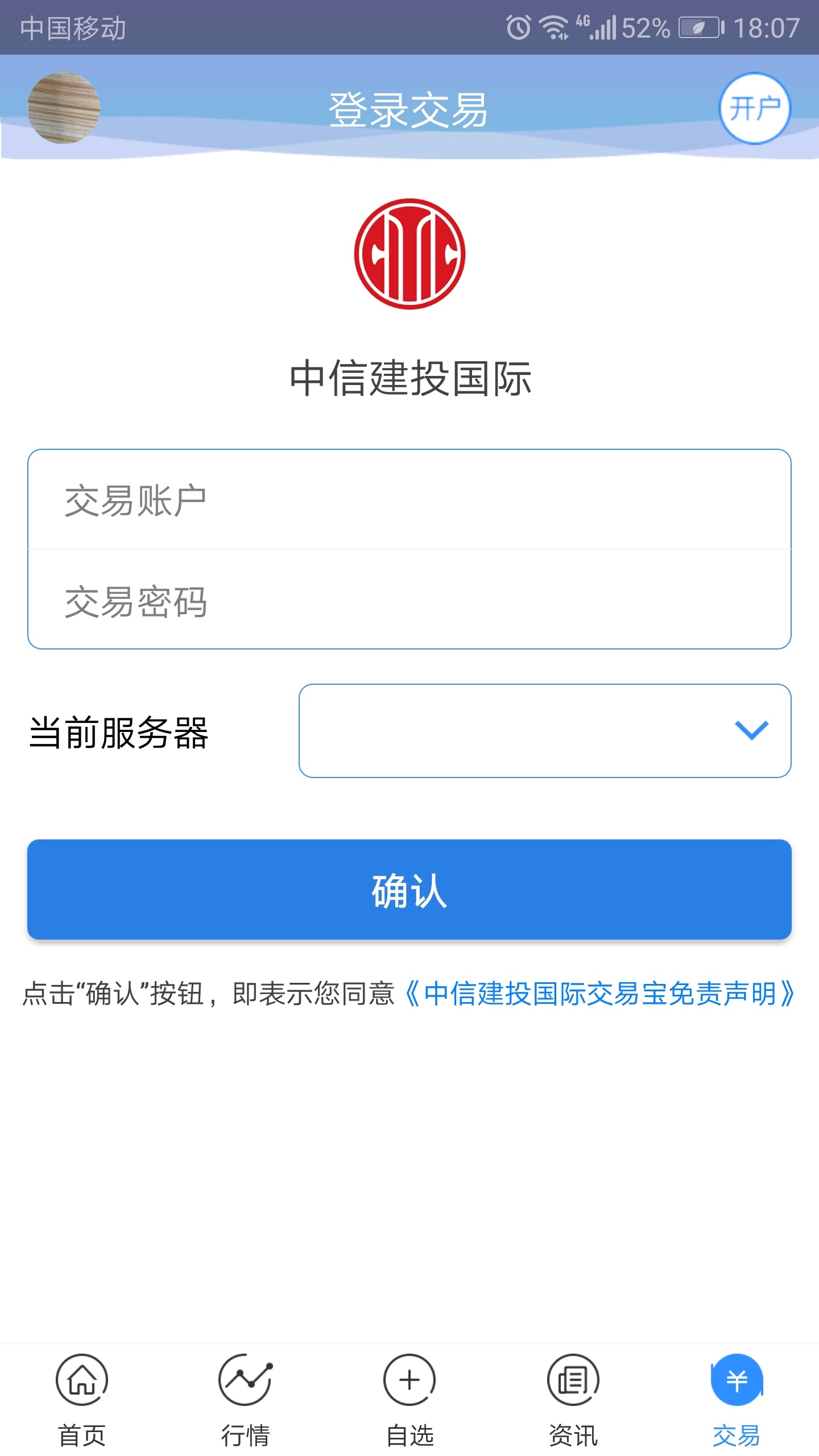Expand the 当前服务器 server dropdown
Viewport: 819px width, 1456px height.
click(545, 731)
